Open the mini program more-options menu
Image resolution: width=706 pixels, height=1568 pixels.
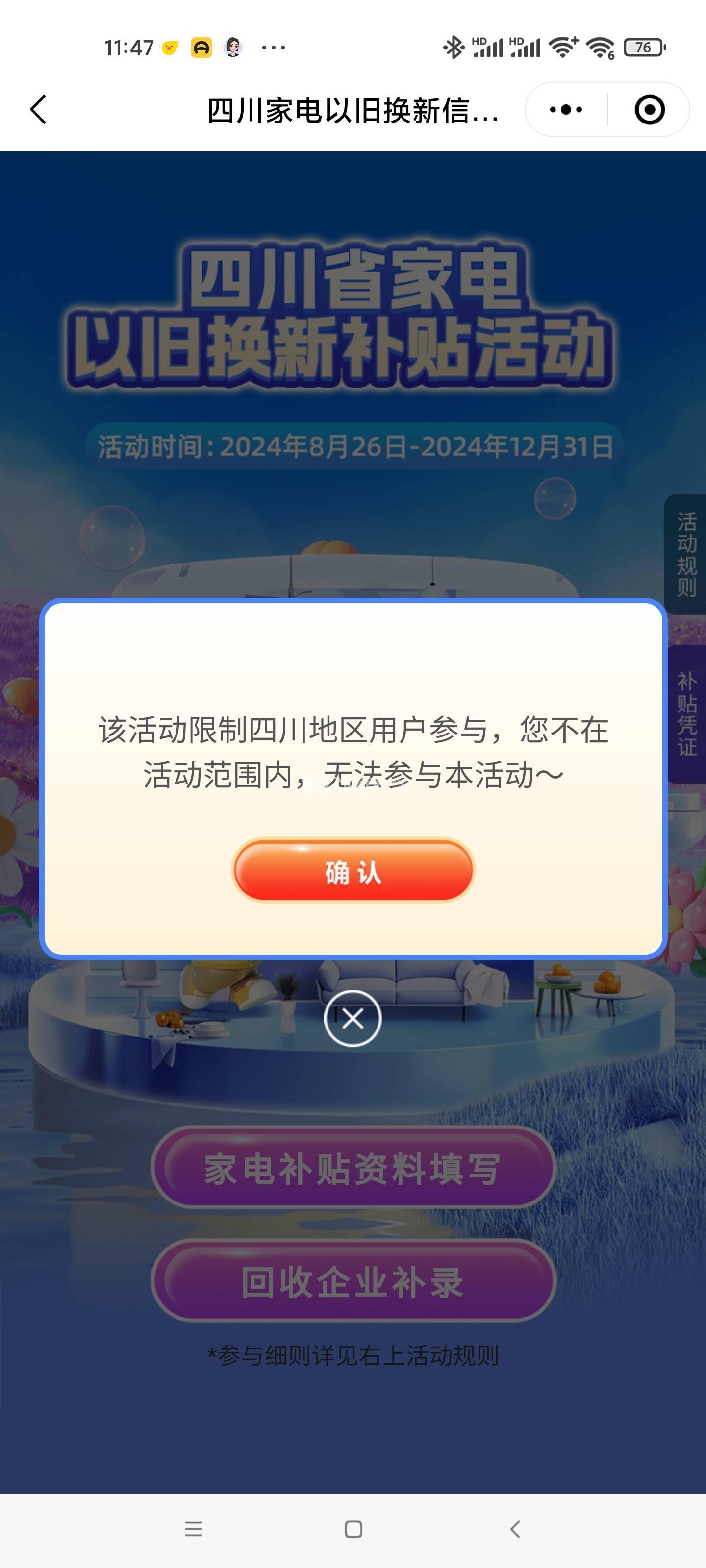pyautogui.click(x=566, y=110)
